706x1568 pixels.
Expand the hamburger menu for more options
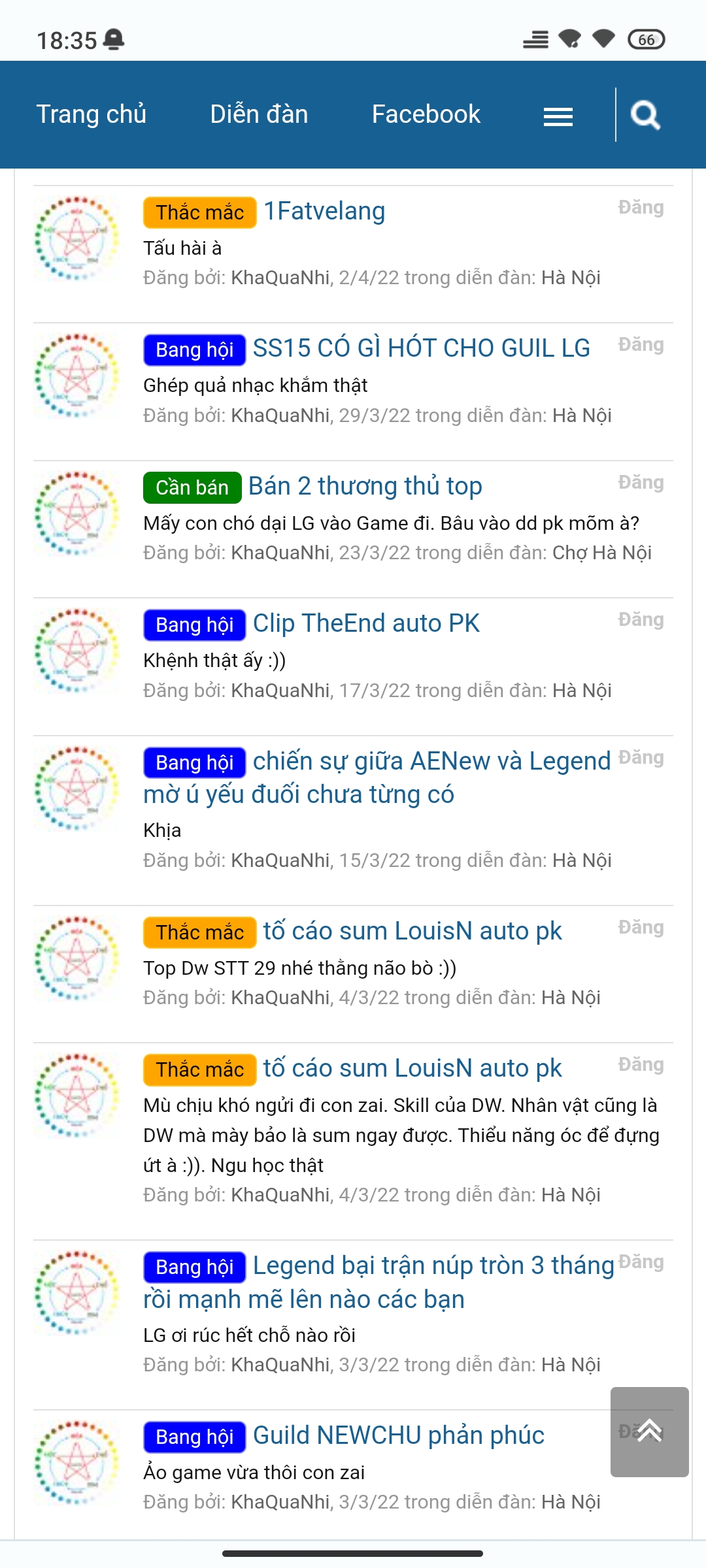[x=559, y=115]
